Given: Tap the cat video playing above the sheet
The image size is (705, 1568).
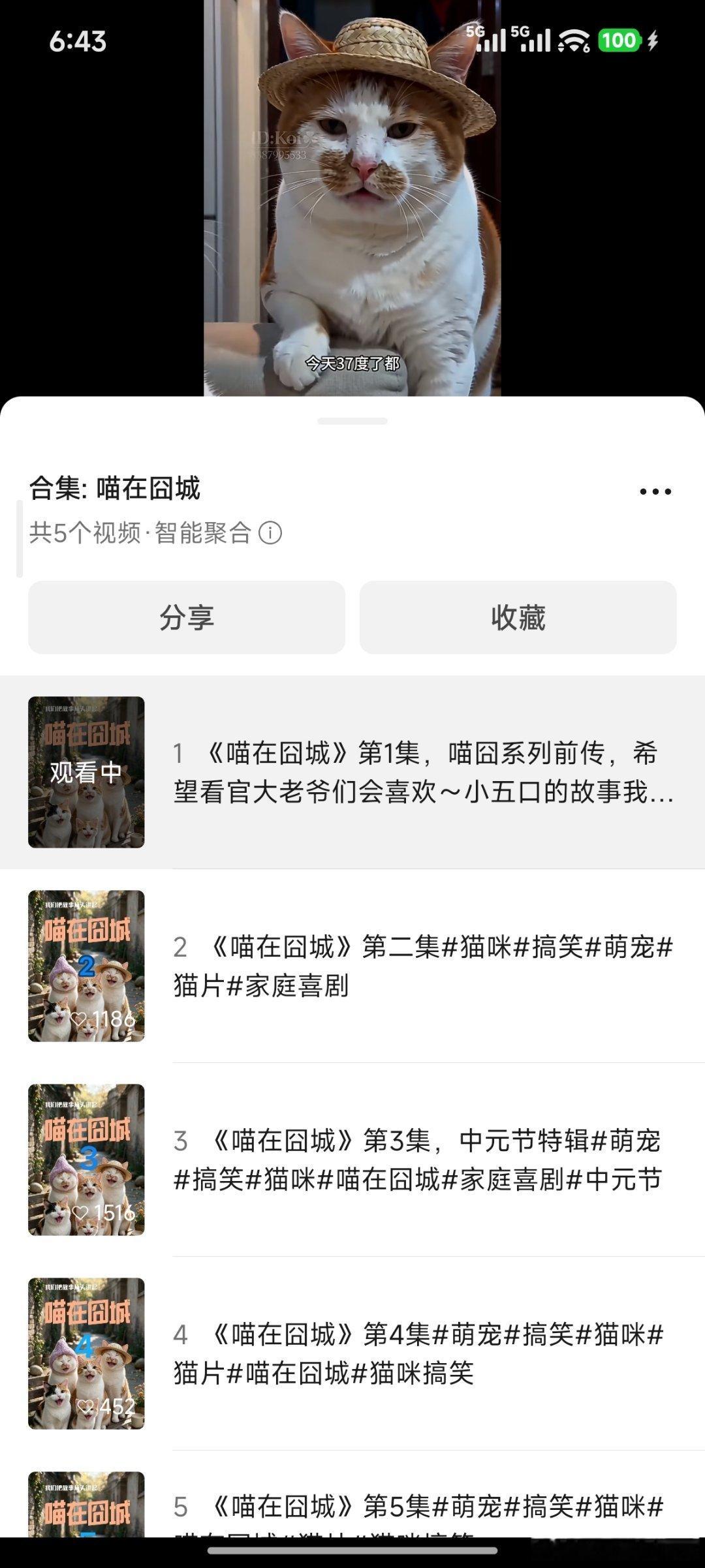Looking at the screenshot, I should pos(352,198).
